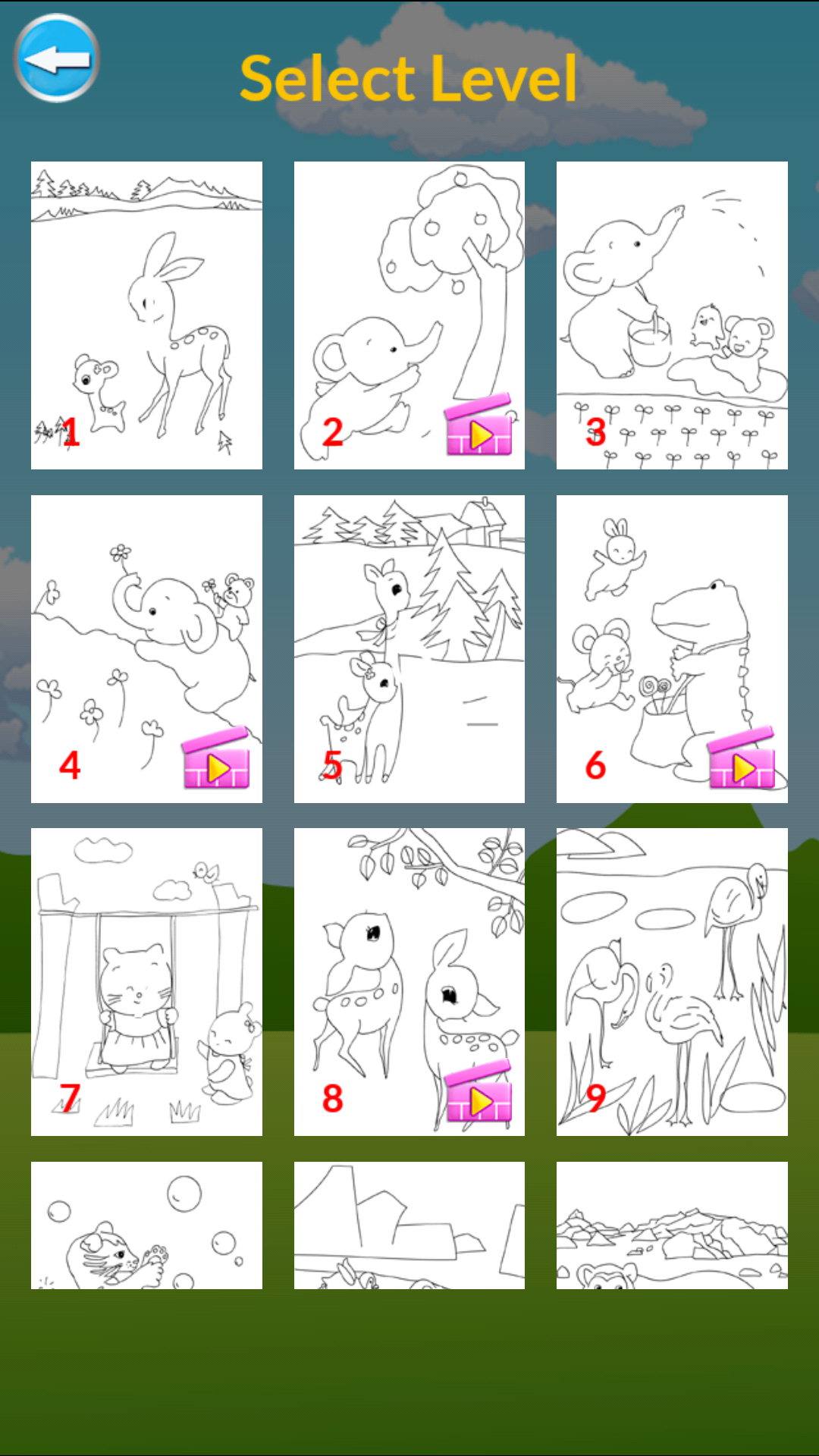
Task: Select level 6 crocodile and mouse picture
Action: point(672,648)
